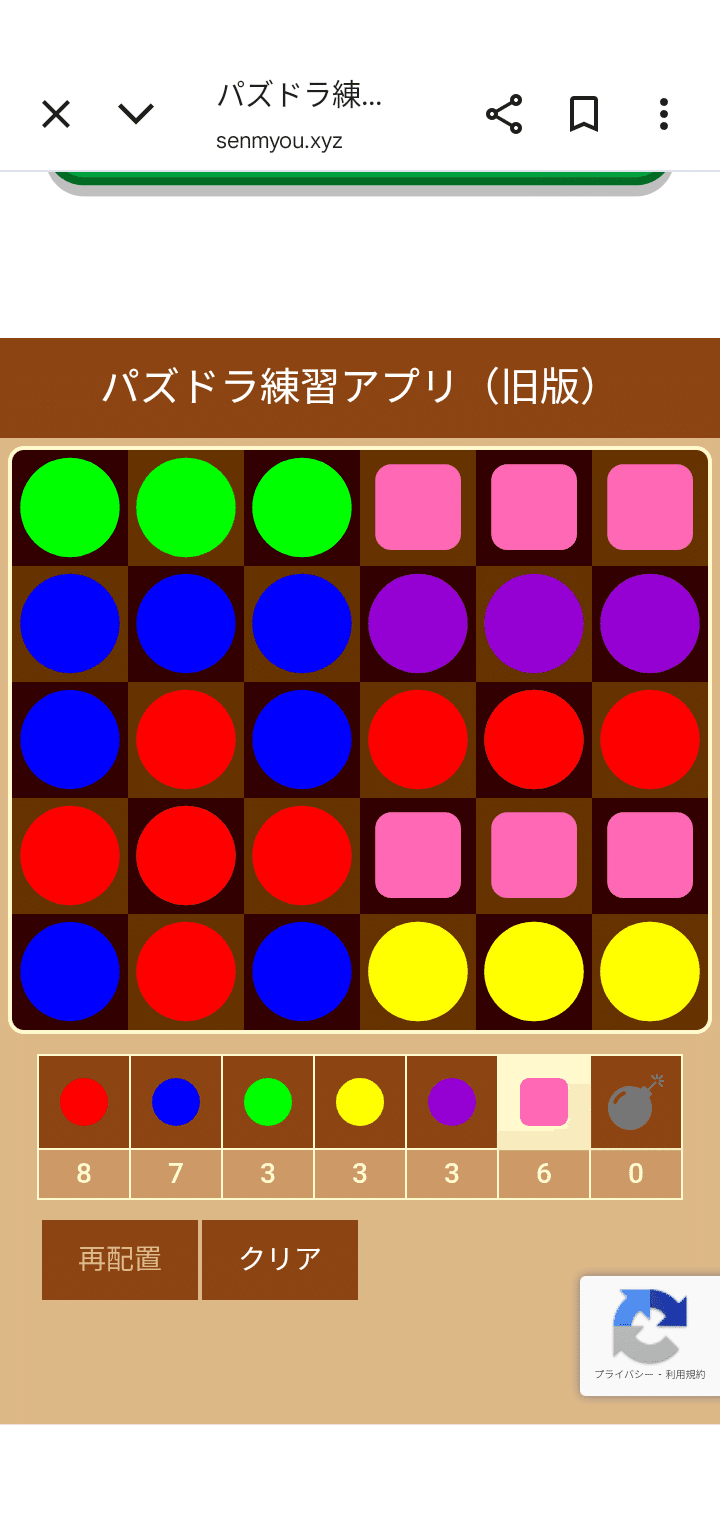
Task: Clear the board with クリア
Action: coord(280,1259)
